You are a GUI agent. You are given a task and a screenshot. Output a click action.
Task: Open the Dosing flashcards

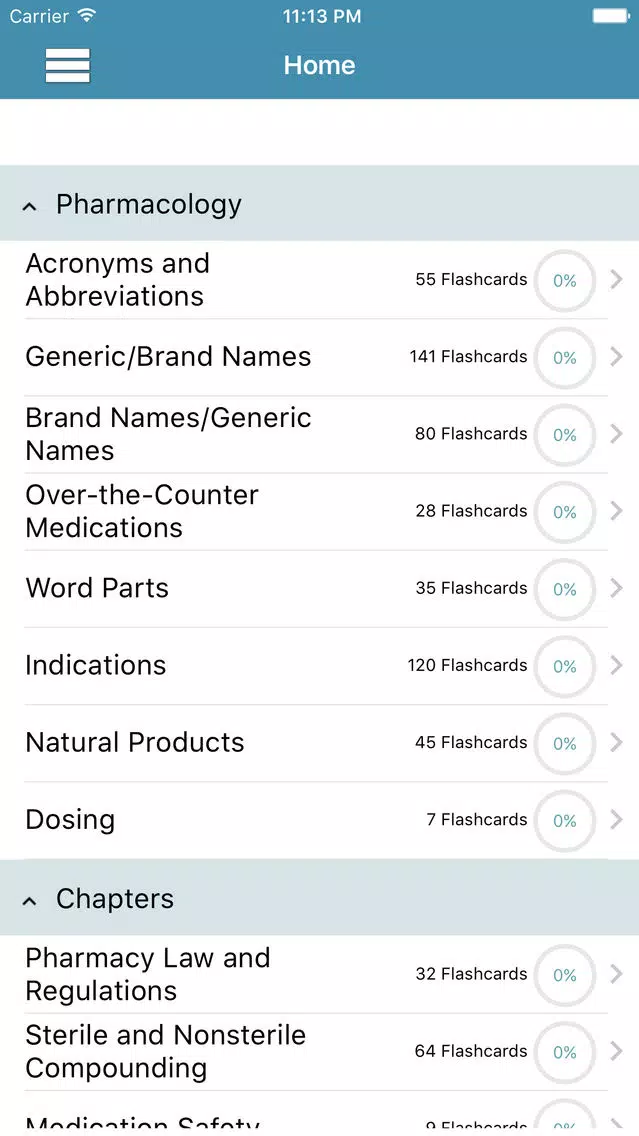point(320,820)
